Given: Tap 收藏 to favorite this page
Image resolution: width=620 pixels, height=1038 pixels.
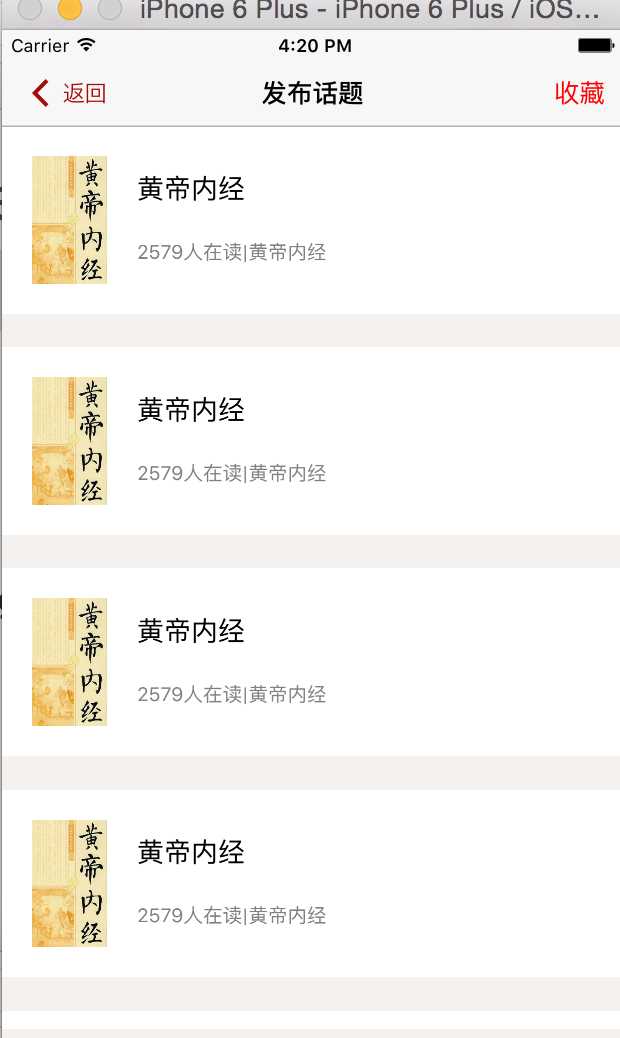Looking at the screenshot, I should pyautogui.click(x=579, y=93).
